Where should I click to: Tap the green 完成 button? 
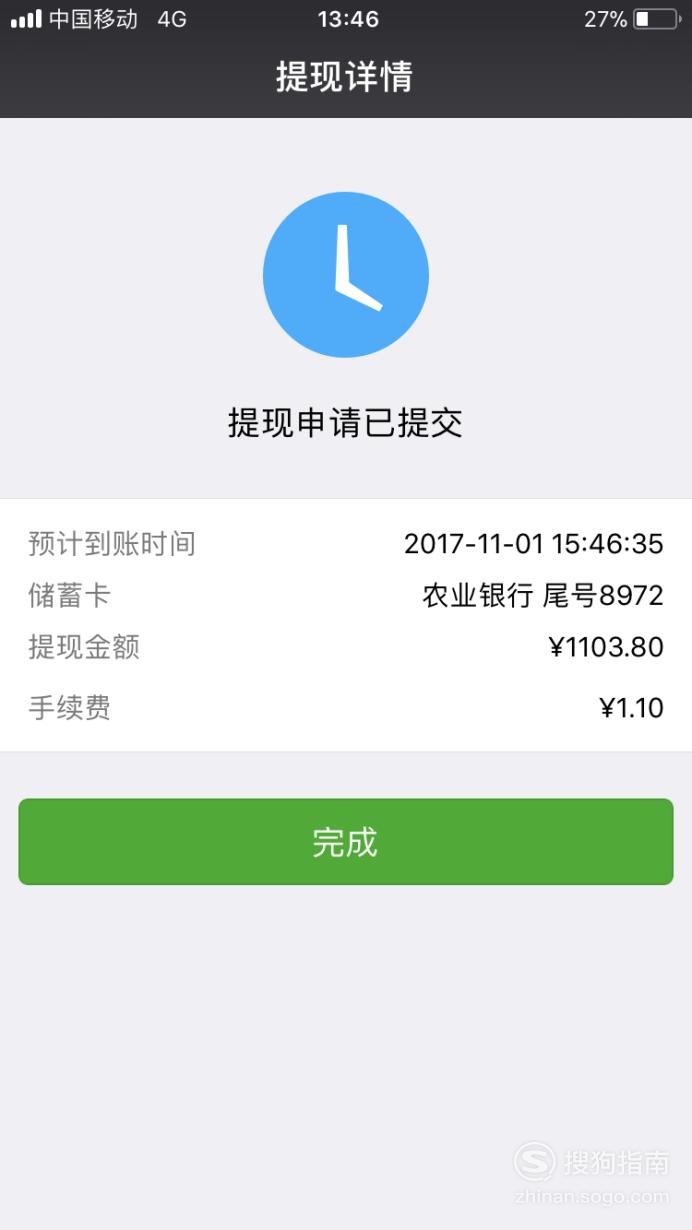pyautogui.click(x=346, y=841)
